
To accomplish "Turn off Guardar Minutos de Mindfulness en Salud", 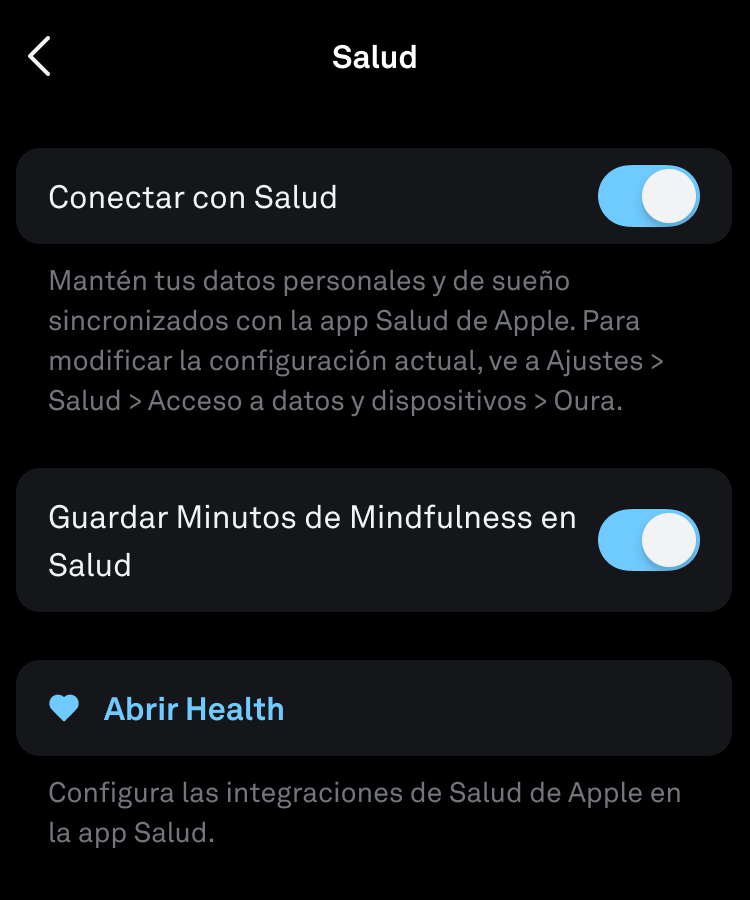I will [648, 540].
